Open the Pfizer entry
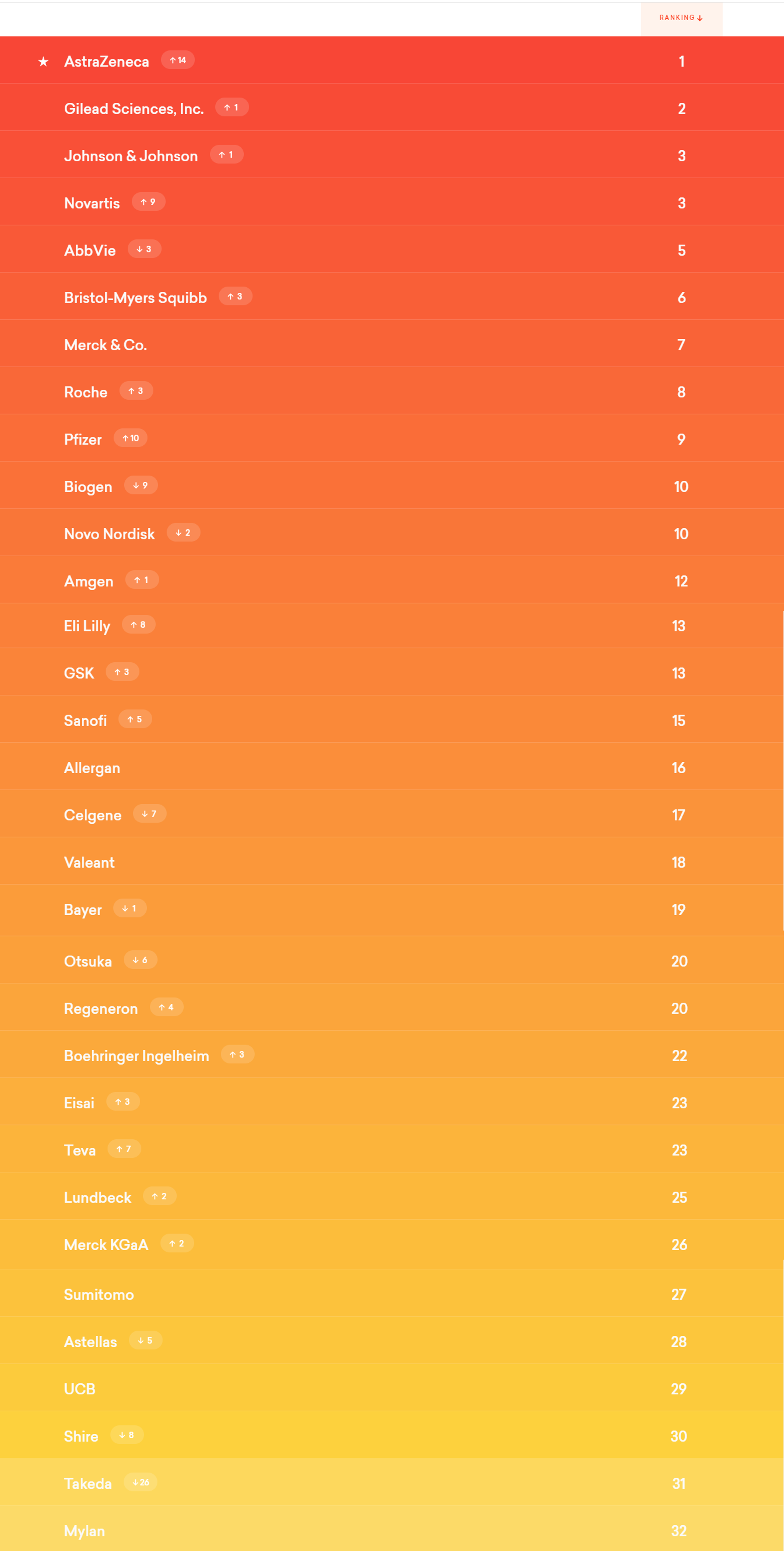Screen dimensions: 784x1551 point(392,438)
